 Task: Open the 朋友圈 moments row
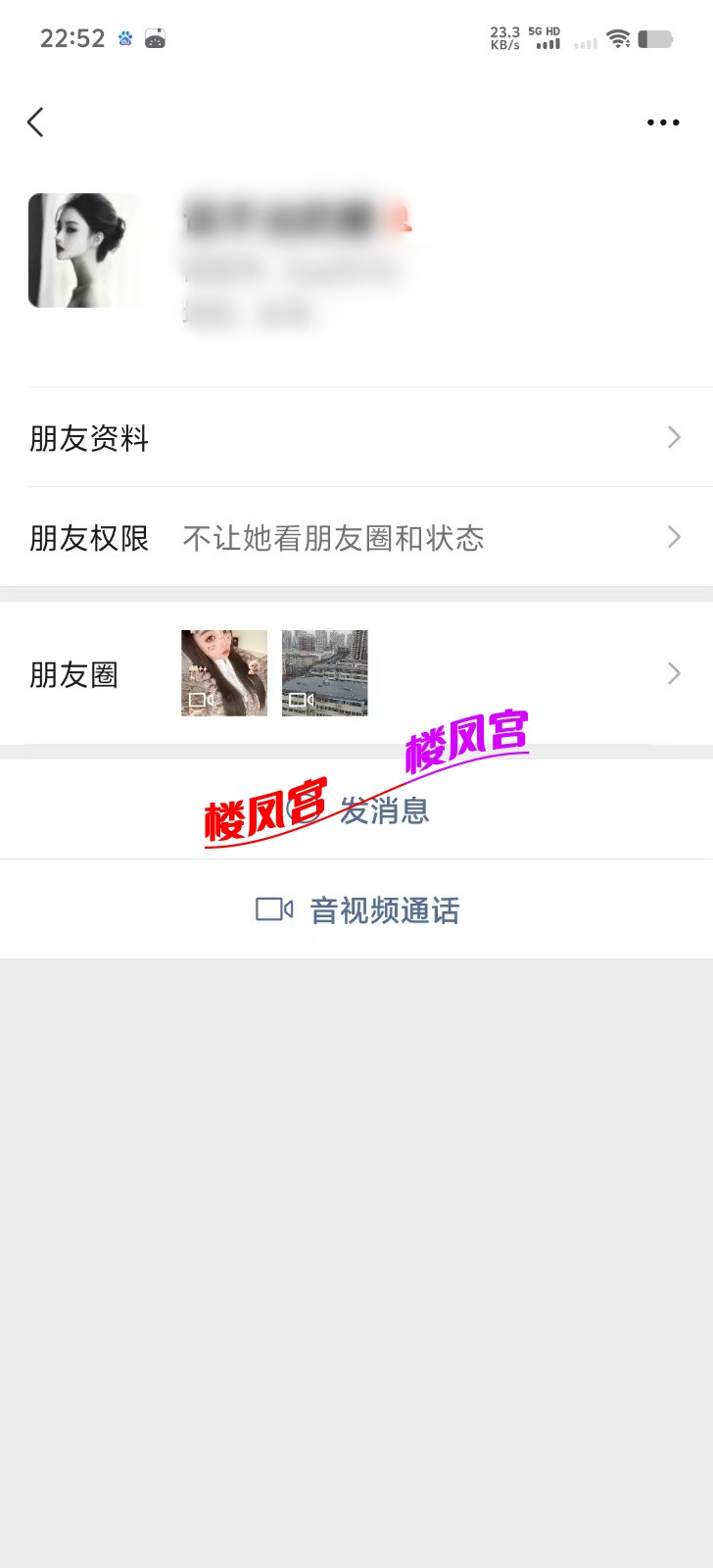pyautogui.click(x=356, y=674)
